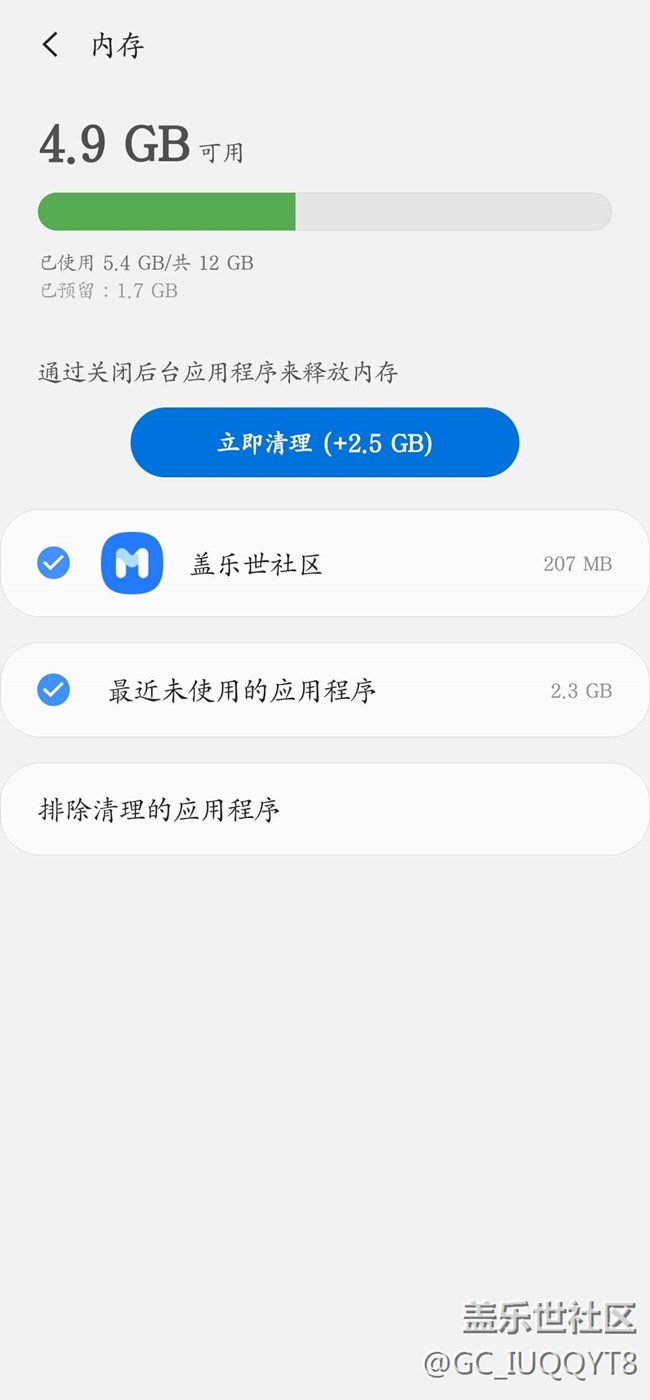Screen dimensions: 650x1400
Task: Uncheck the 最近未使用的应用程序 checkbox
Action: (x=53, y=690)
